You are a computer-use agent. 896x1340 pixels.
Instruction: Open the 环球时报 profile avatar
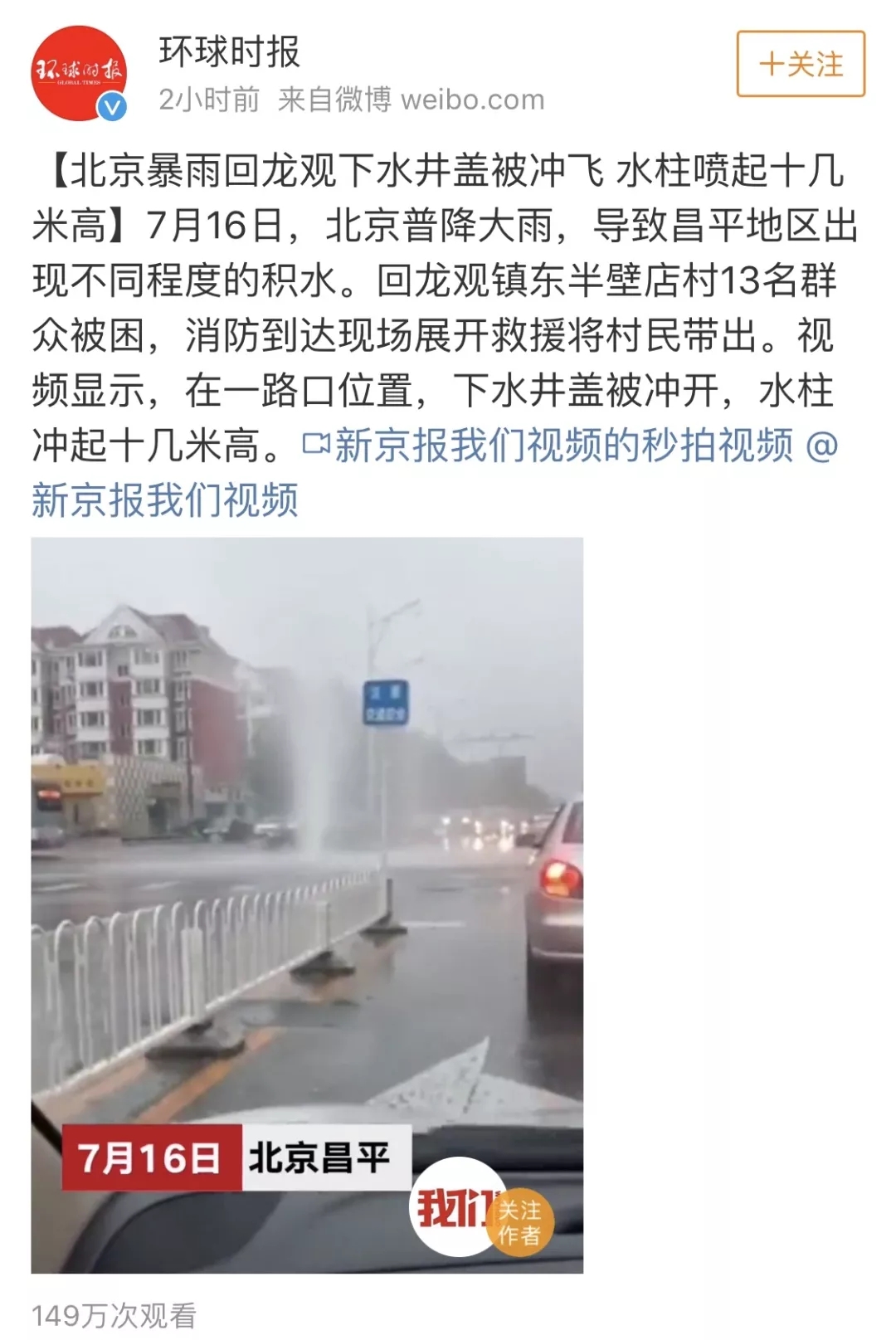79,73
